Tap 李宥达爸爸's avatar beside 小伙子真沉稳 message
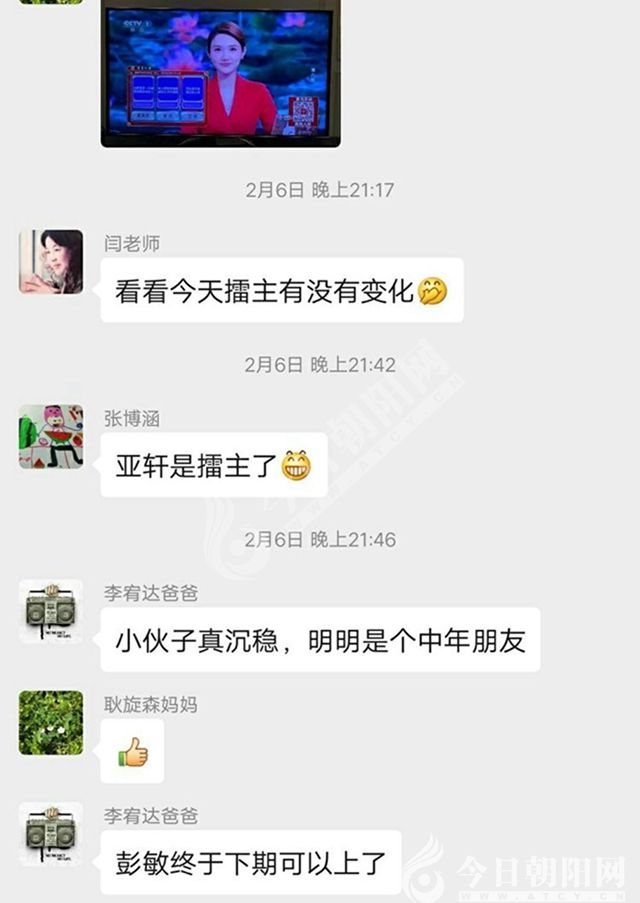This screenshot has height=903, width=640. [51, 611]
